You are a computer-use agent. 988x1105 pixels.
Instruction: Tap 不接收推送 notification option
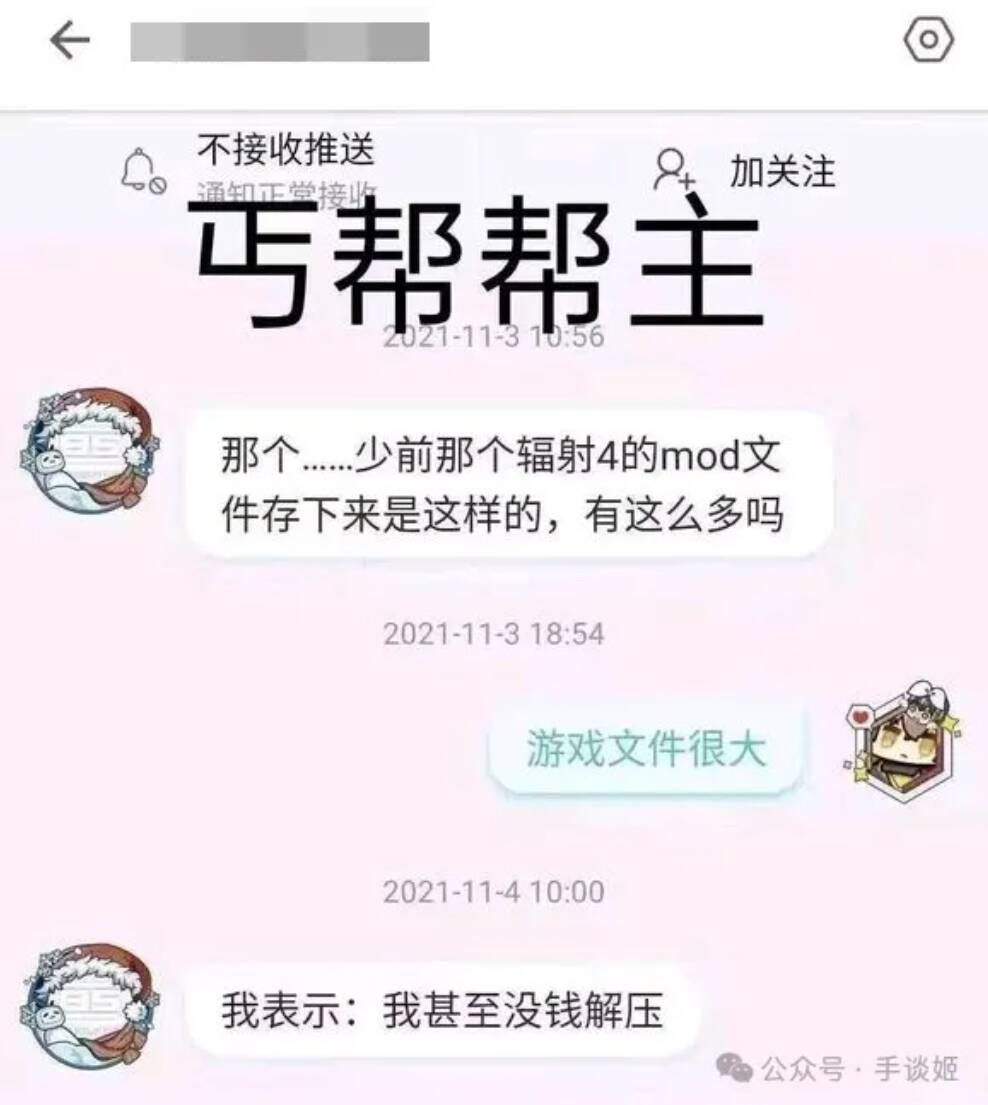click(285, 151)
